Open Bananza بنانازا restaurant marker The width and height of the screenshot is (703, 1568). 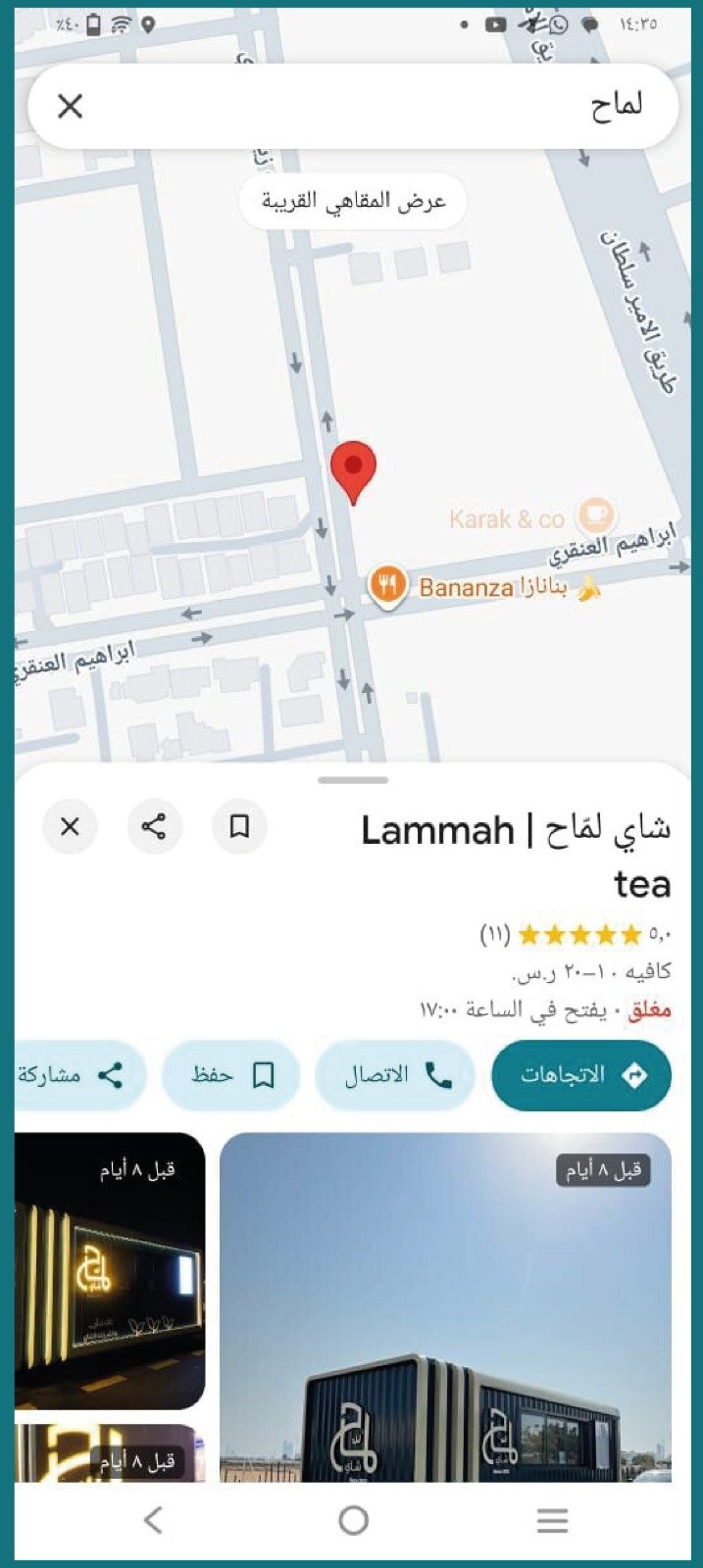[x=388, y=586]
